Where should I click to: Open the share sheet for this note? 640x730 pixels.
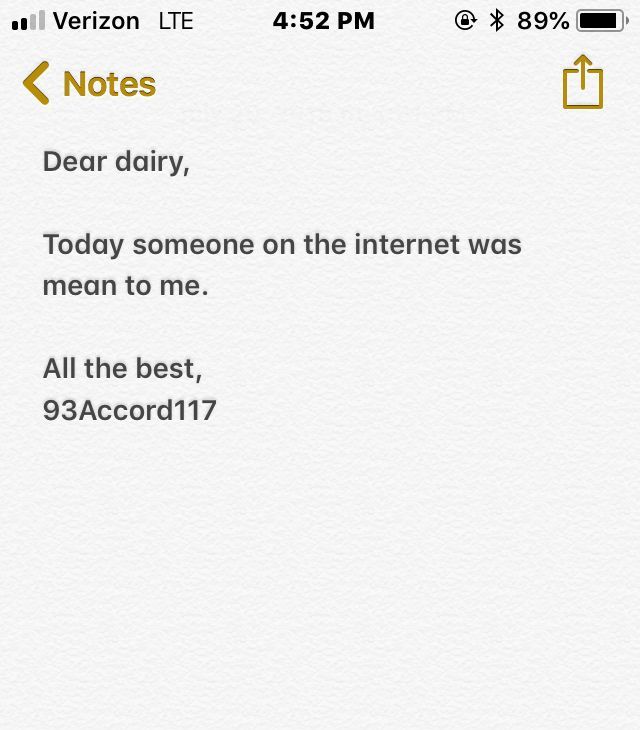coord(582,83)
